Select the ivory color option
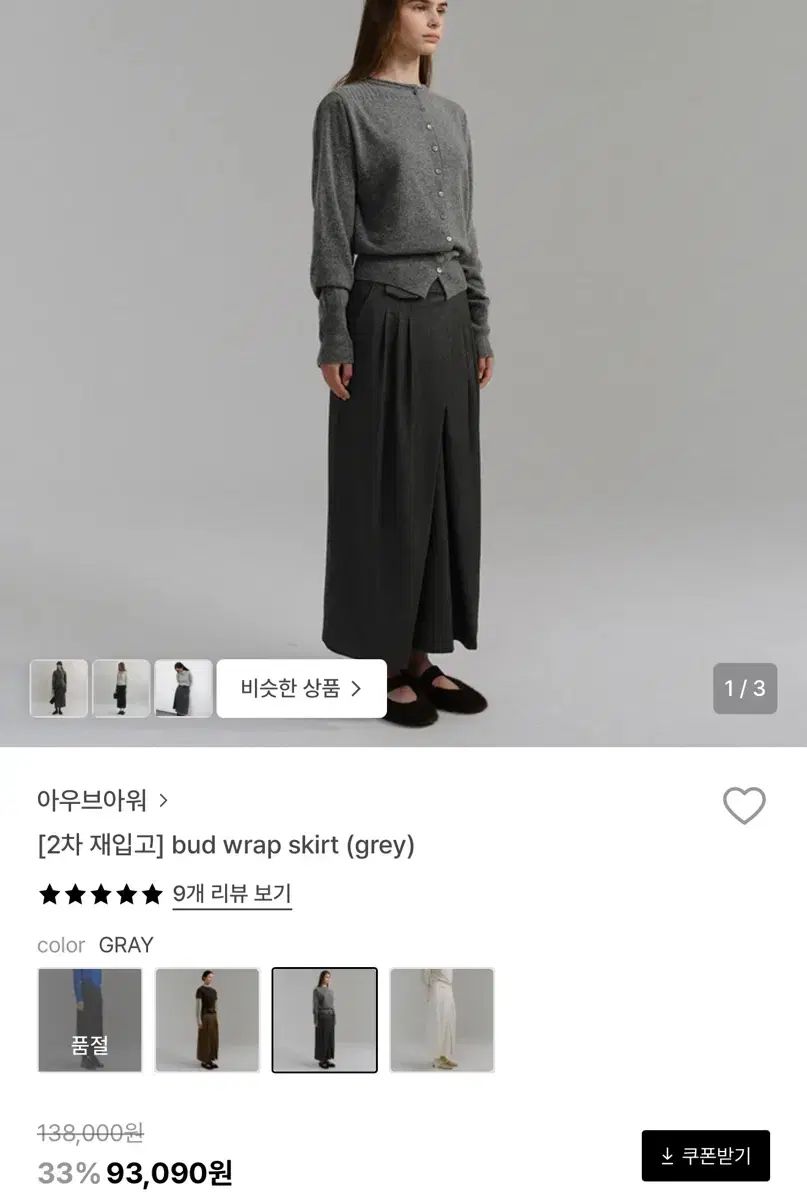Screen dimensions: 807x1200 pos(442,1019)
